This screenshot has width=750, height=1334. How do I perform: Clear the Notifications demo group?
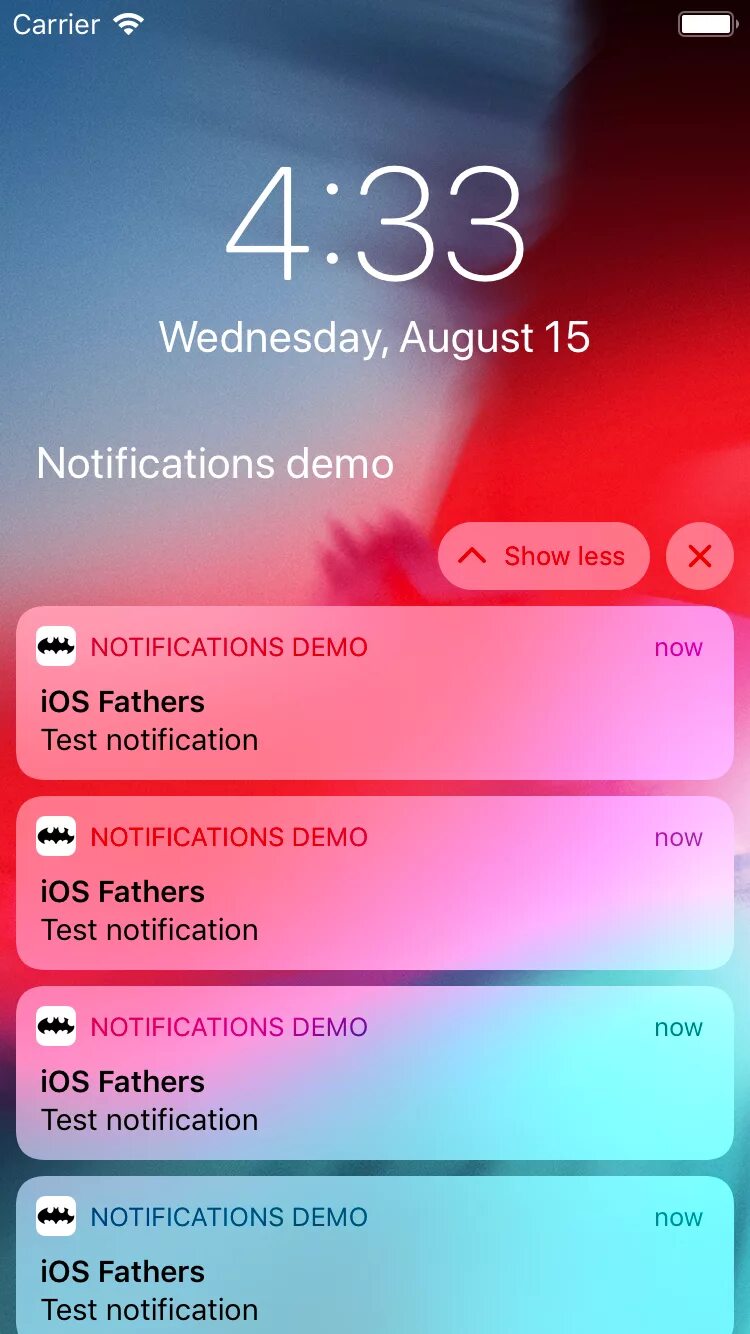click(699, 556)
